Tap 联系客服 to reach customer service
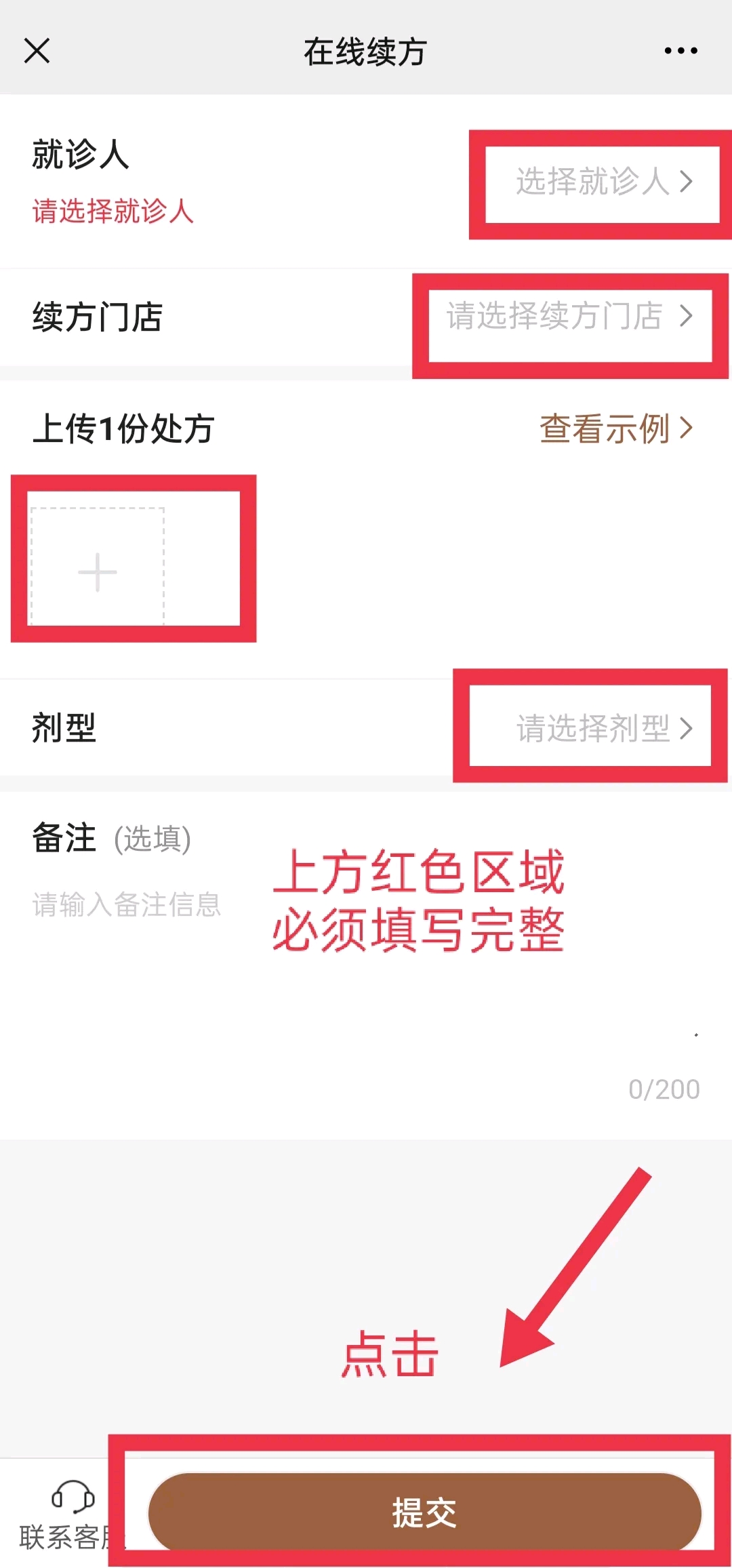732x1568 pixels. (x=64, y=1515)
